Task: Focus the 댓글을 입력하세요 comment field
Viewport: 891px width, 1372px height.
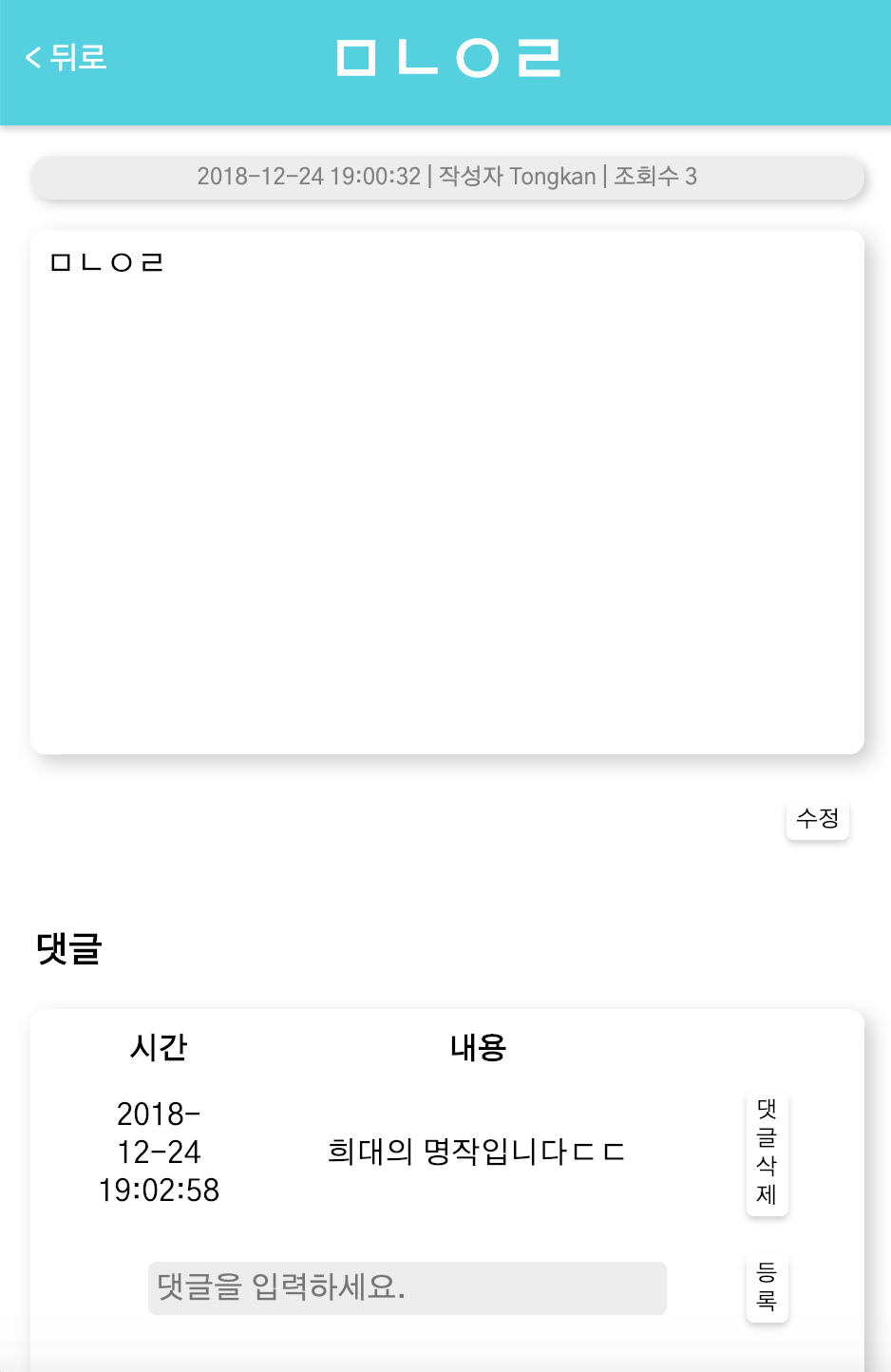Action: [x=407, y=1287]
